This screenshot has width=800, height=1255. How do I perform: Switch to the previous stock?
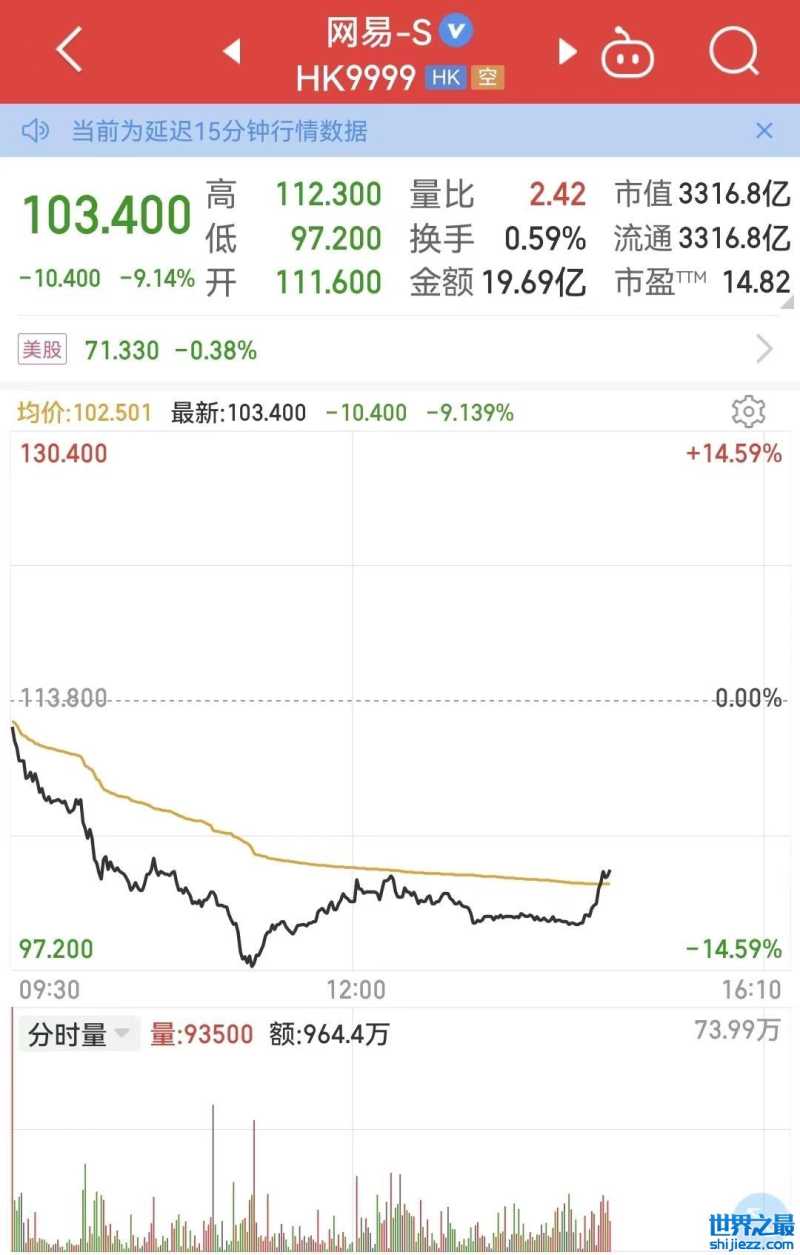click(232, 51)
